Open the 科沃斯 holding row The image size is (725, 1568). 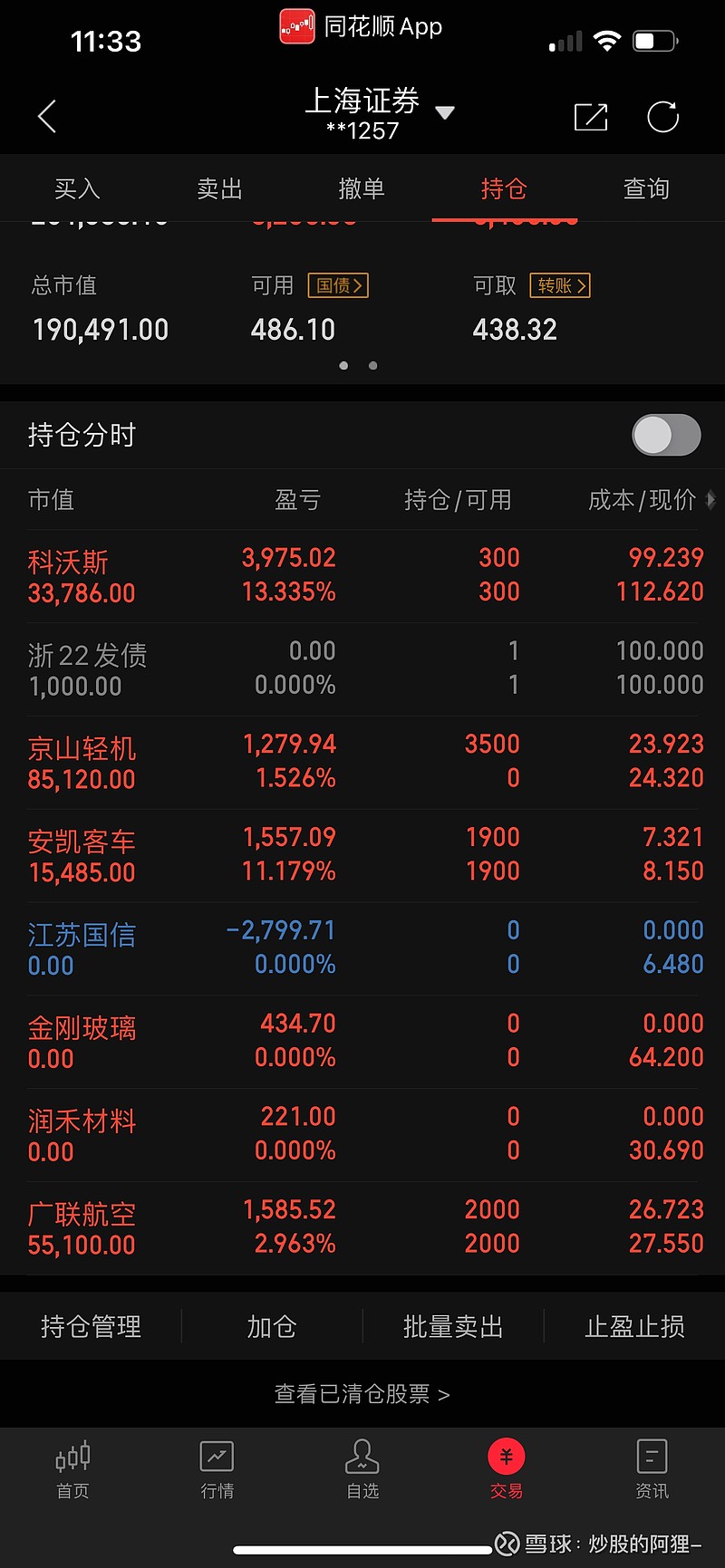tap(362, 576)
